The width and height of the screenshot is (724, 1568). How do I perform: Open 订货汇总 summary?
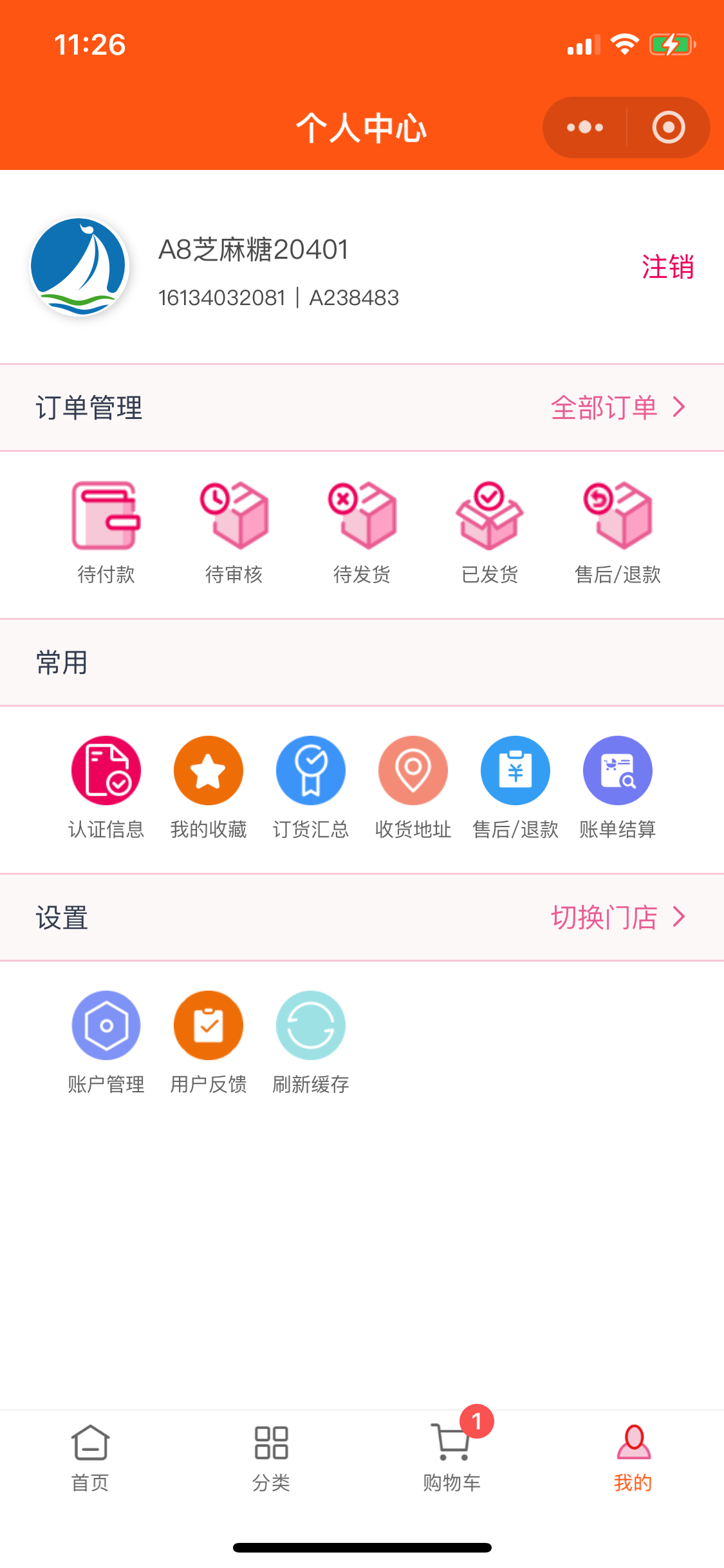pos(311,787)
